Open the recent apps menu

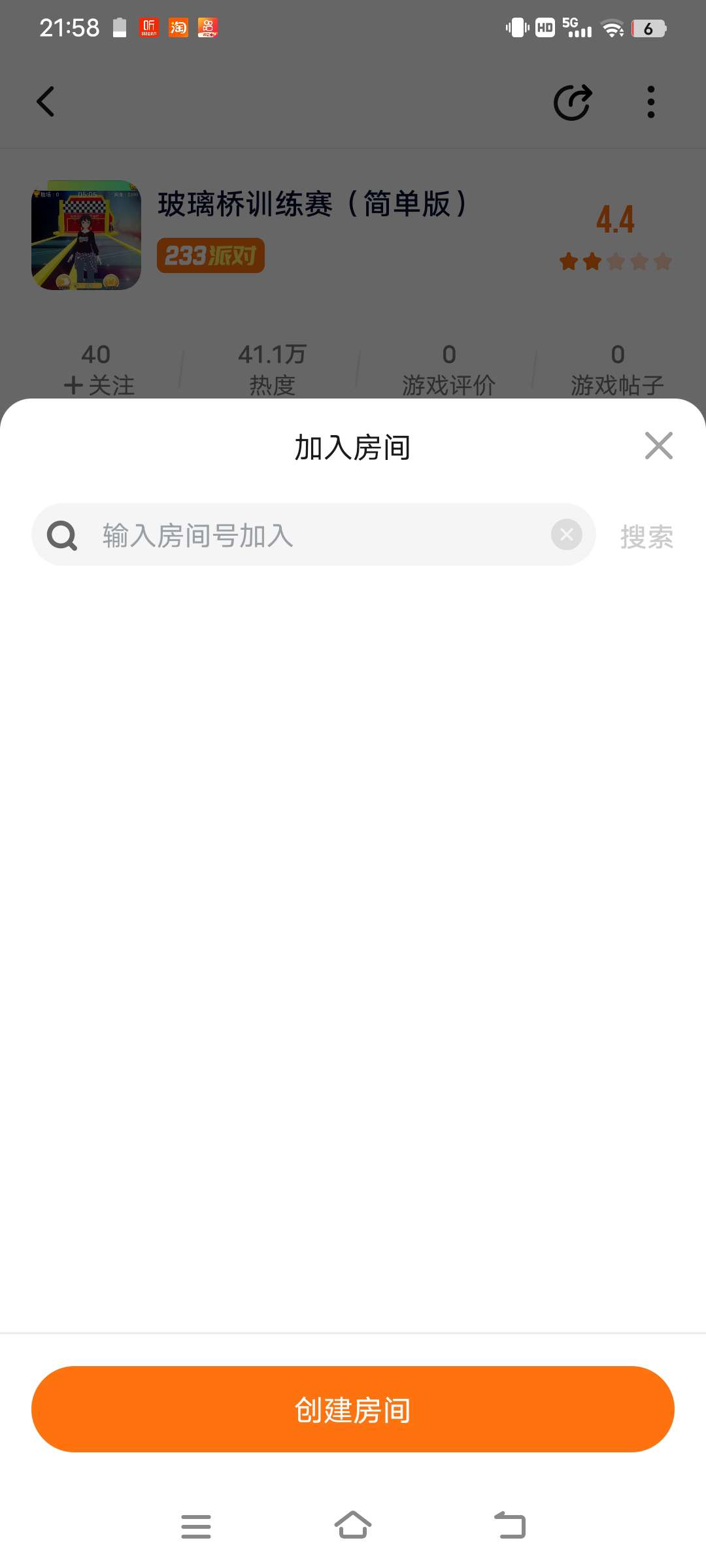pyautogui.click(x=196, y=1526)
